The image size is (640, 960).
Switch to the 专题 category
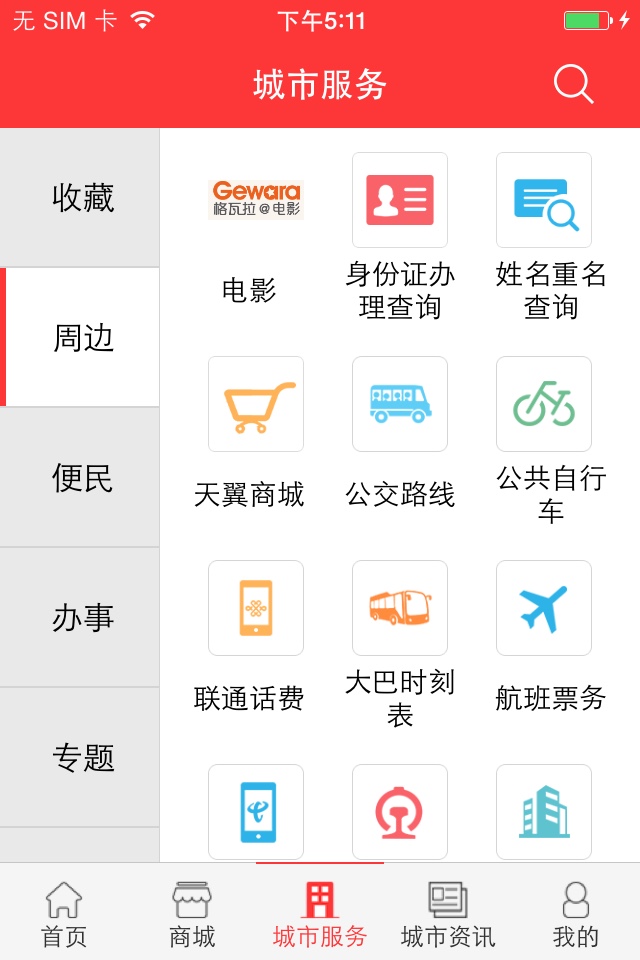pyautogui.click(x=83, y=758)
